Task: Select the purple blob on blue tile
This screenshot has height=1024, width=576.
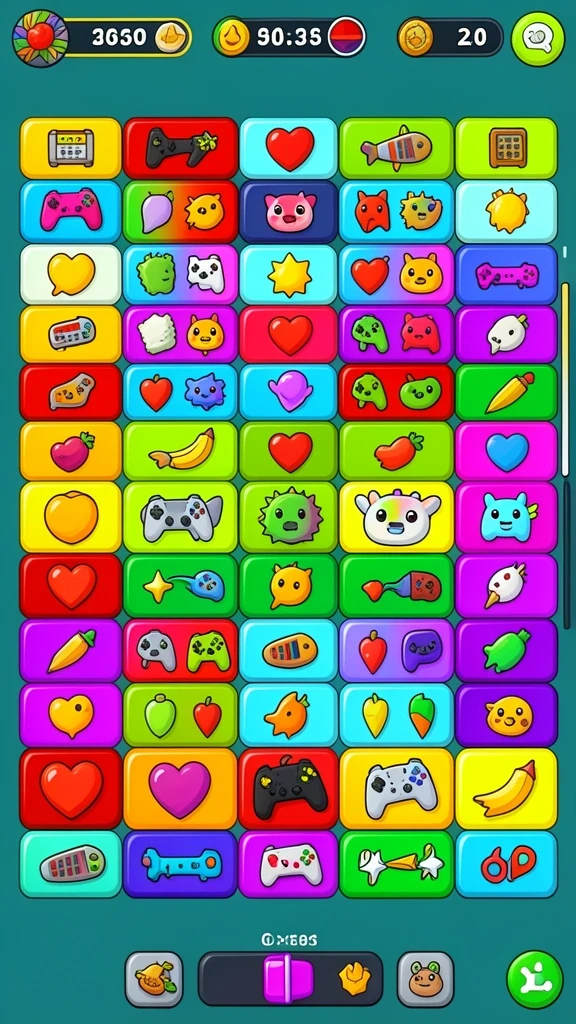Action: (x=289, y=392)
